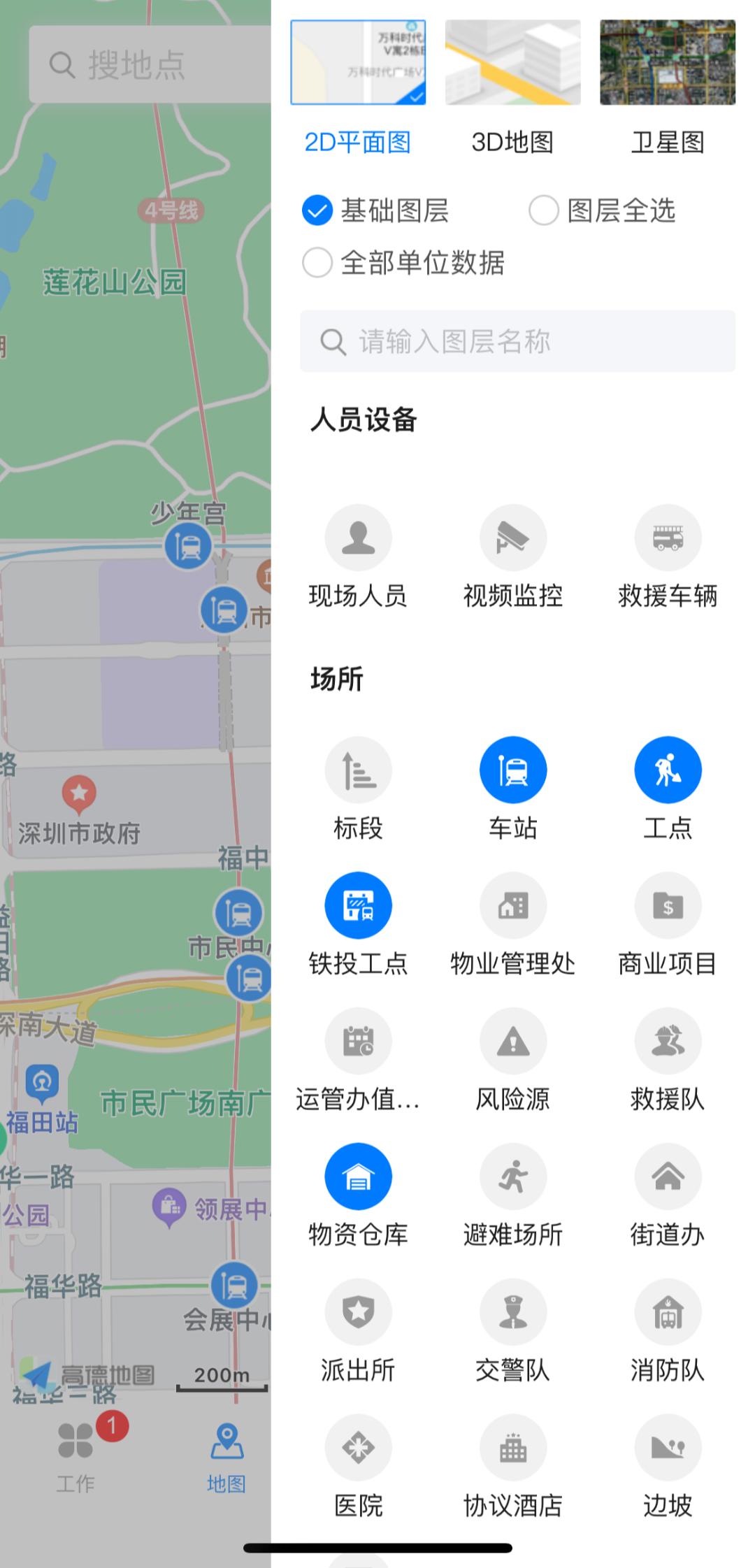
Task: Choose the 2D平面图 map style
Action: pos(358,63)
